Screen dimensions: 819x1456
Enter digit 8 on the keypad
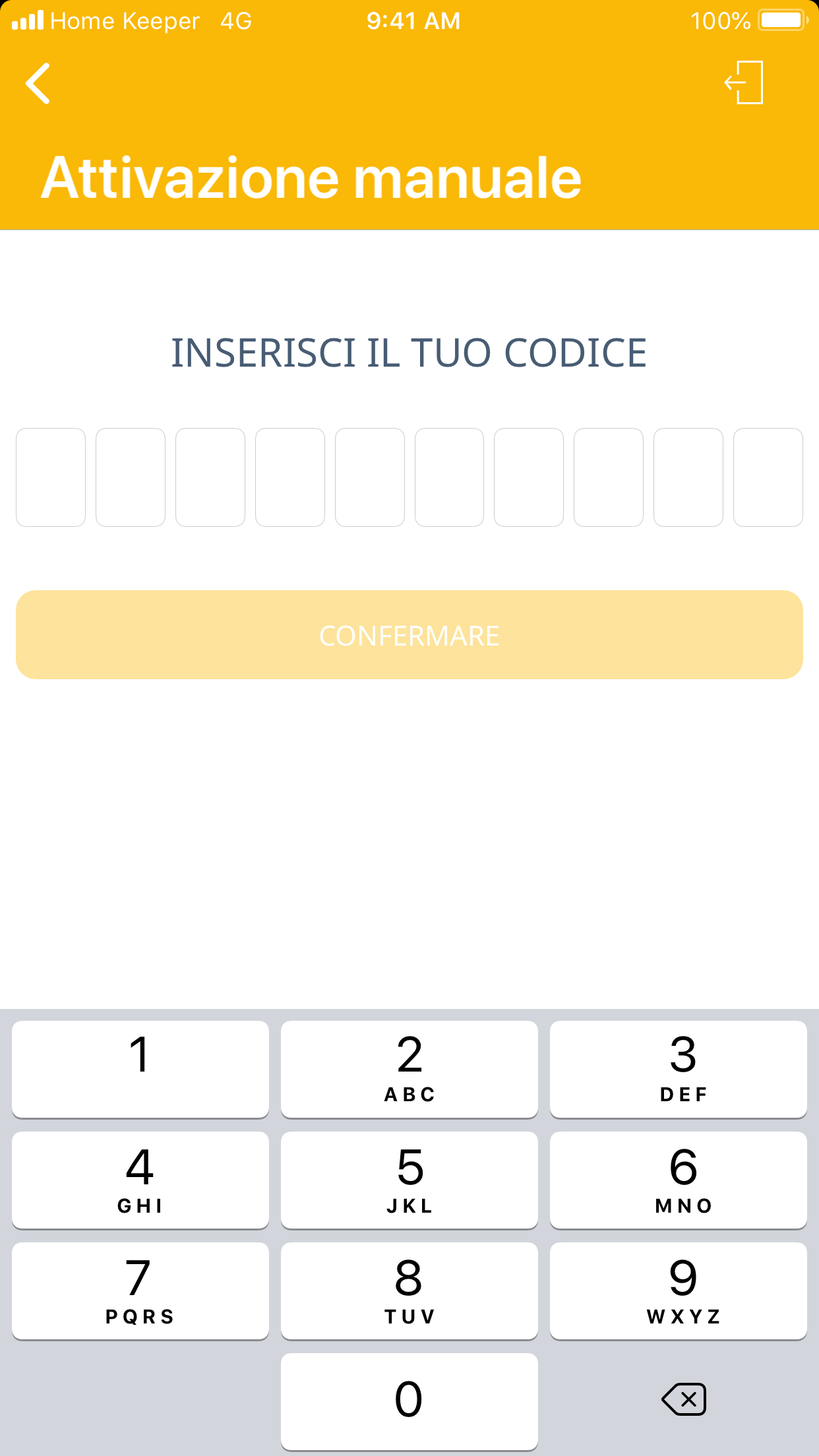click(x=409, y=1290)
